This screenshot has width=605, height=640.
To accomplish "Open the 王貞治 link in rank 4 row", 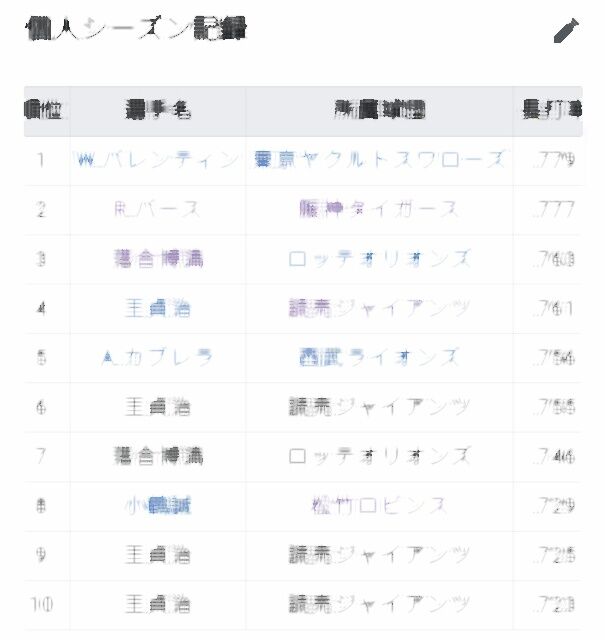I will [x=158, y=308].
